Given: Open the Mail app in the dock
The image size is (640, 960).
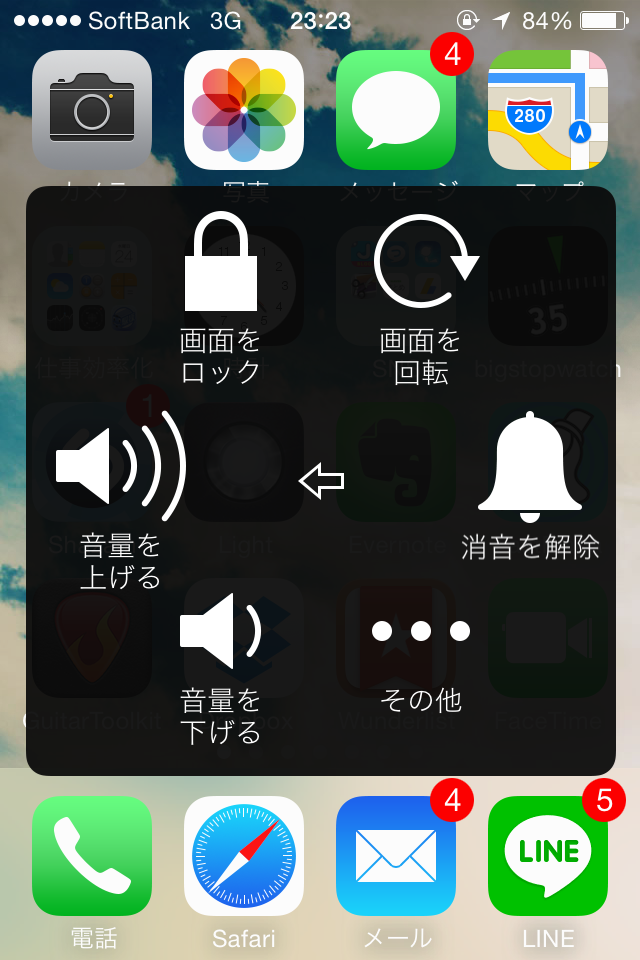Looking at the screenshot, I should (x=396, y=856).
